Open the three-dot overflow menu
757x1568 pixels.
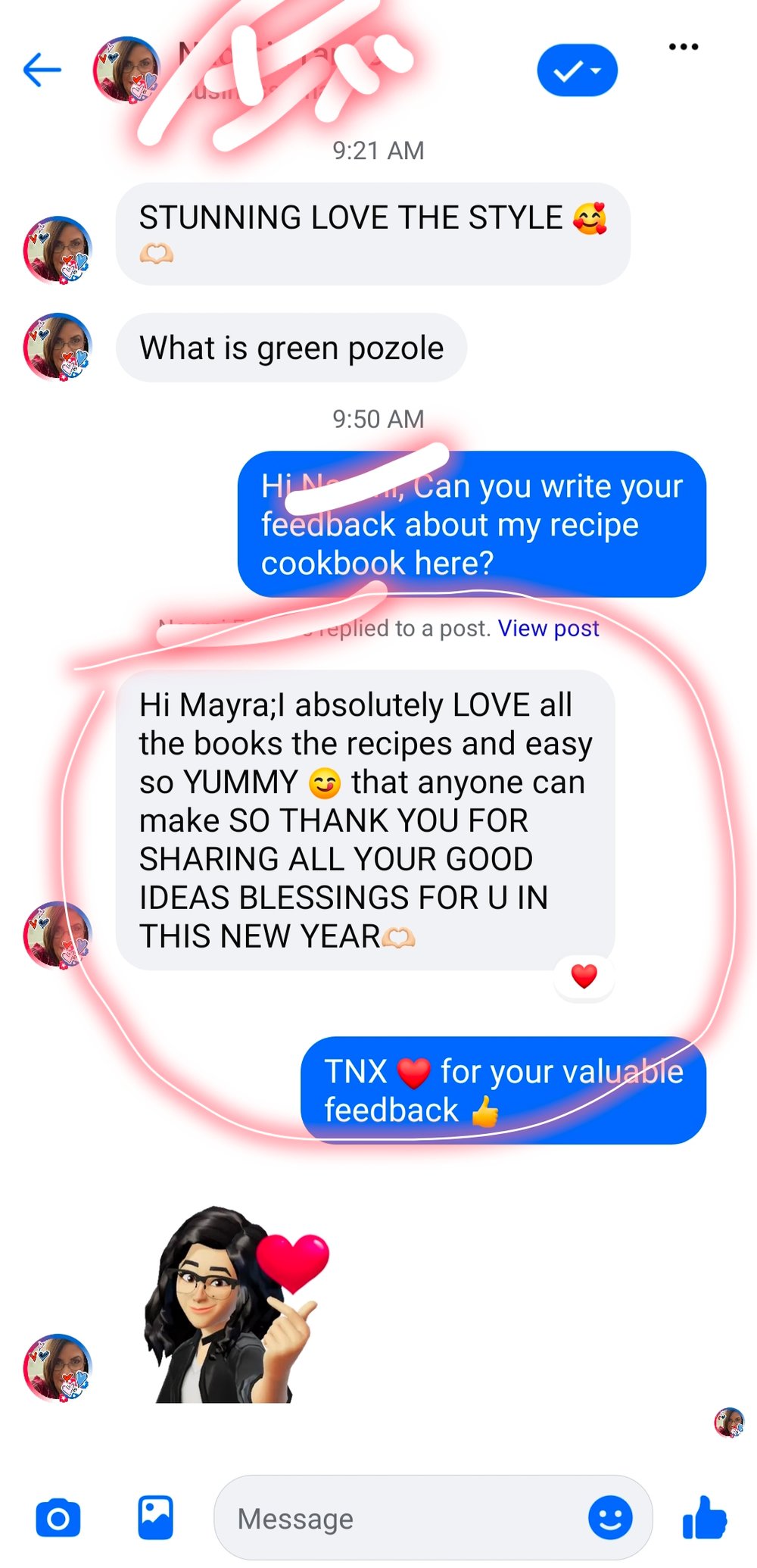click(x=683, y=47)
